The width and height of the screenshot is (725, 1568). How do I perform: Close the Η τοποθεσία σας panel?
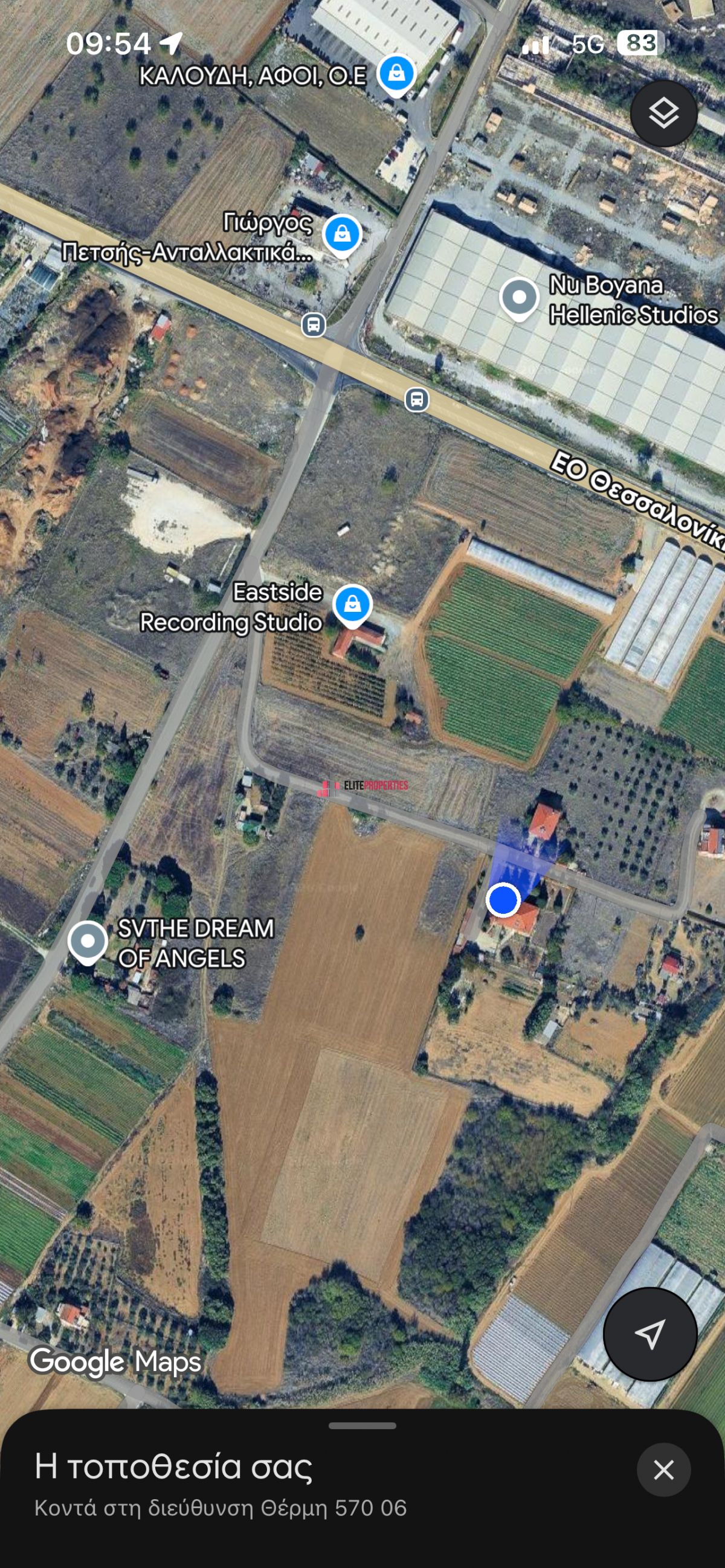[x=663, y=1470]
